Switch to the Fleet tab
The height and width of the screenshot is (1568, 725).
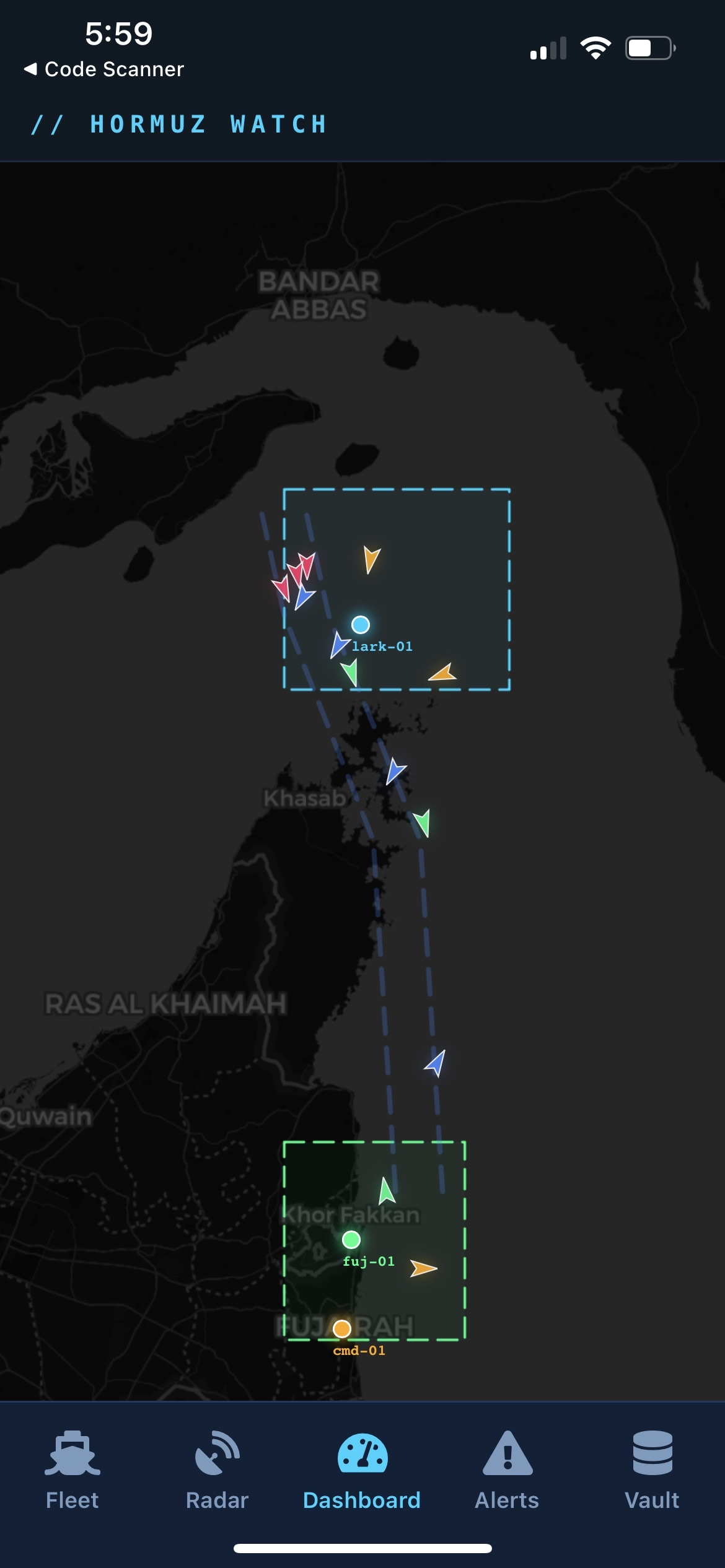pos(72,1470)
